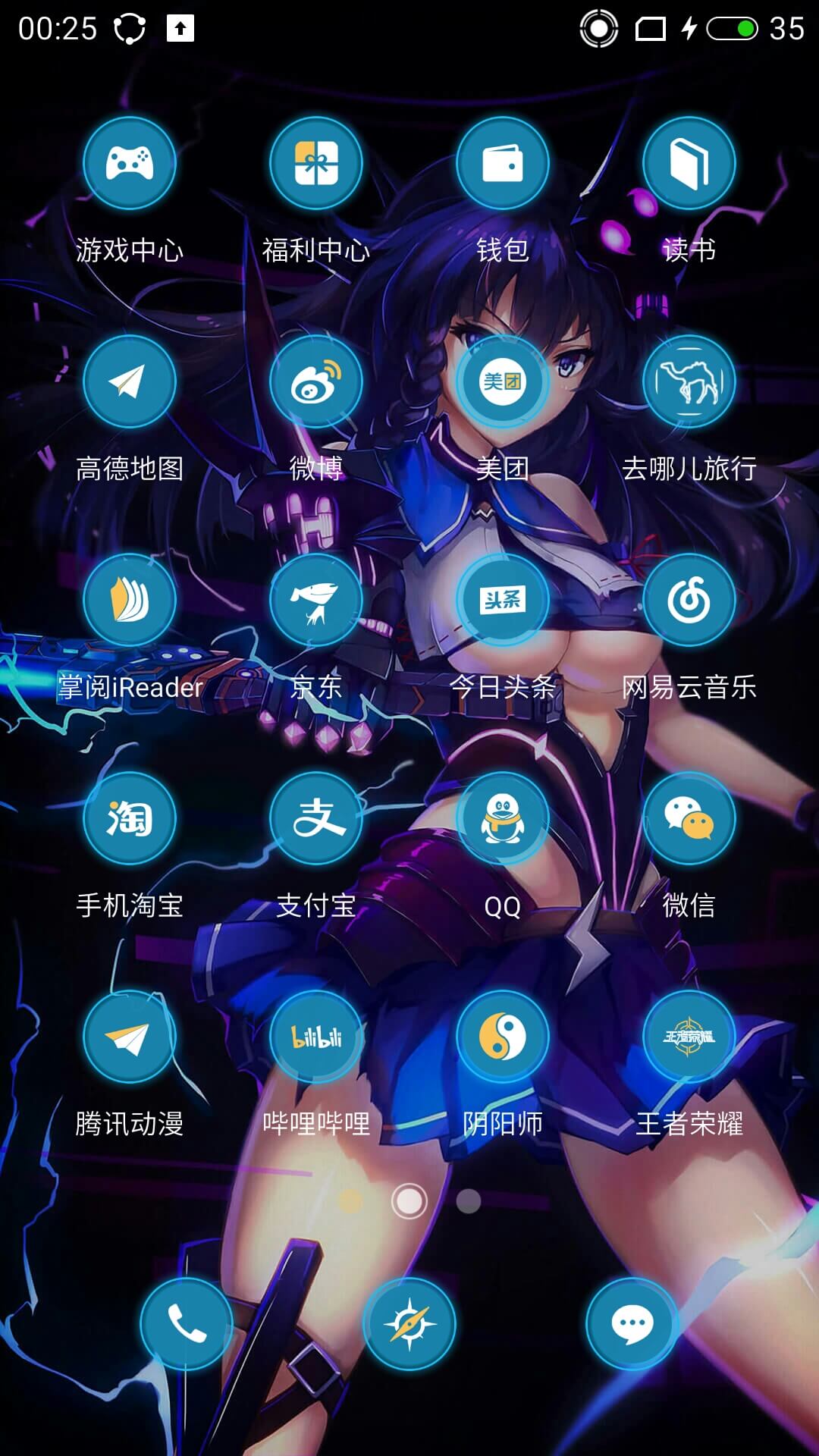Launch the 京东 shopping app

click(316, 600)
